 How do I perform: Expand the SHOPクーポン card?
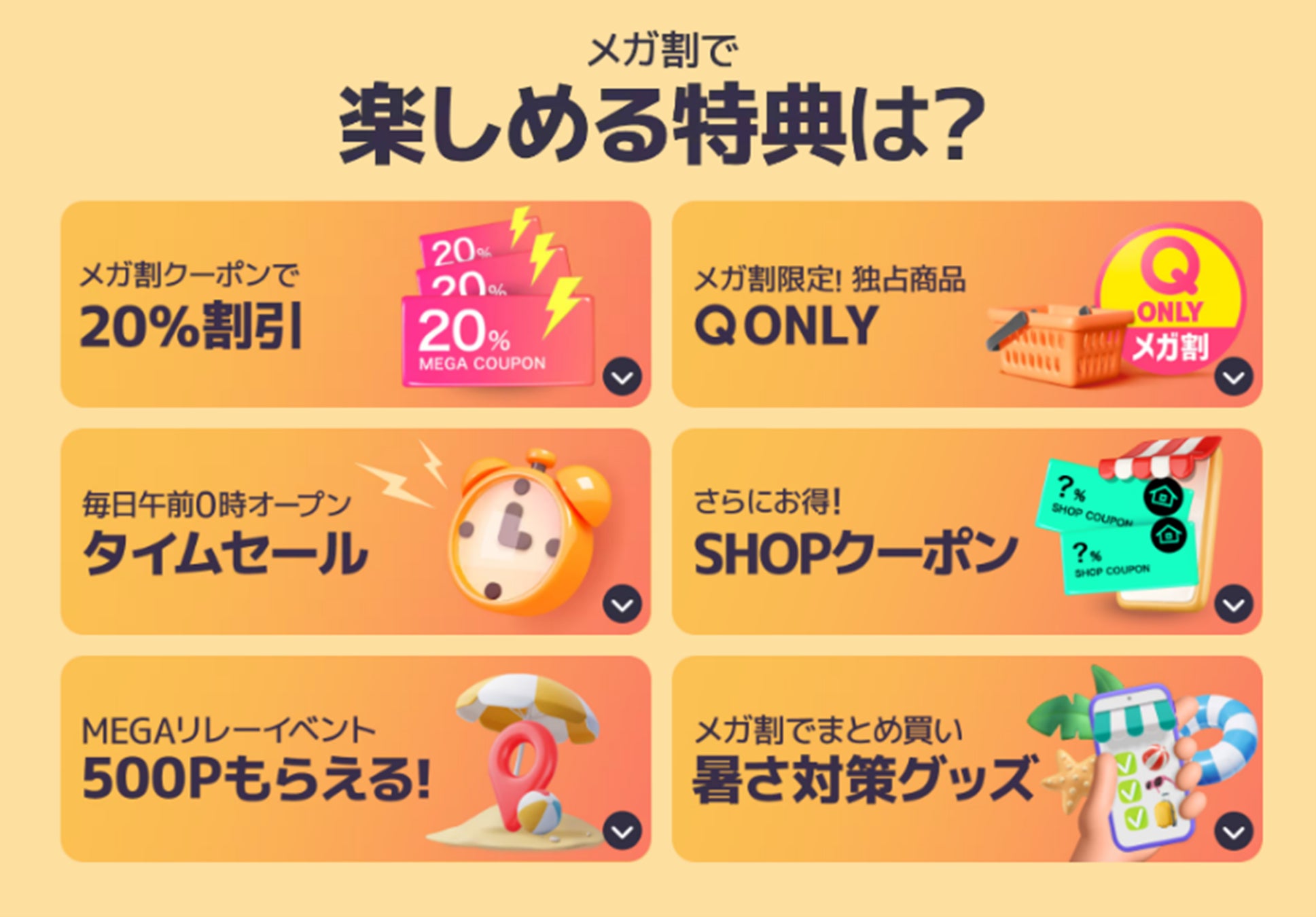tap(1233, 604)
